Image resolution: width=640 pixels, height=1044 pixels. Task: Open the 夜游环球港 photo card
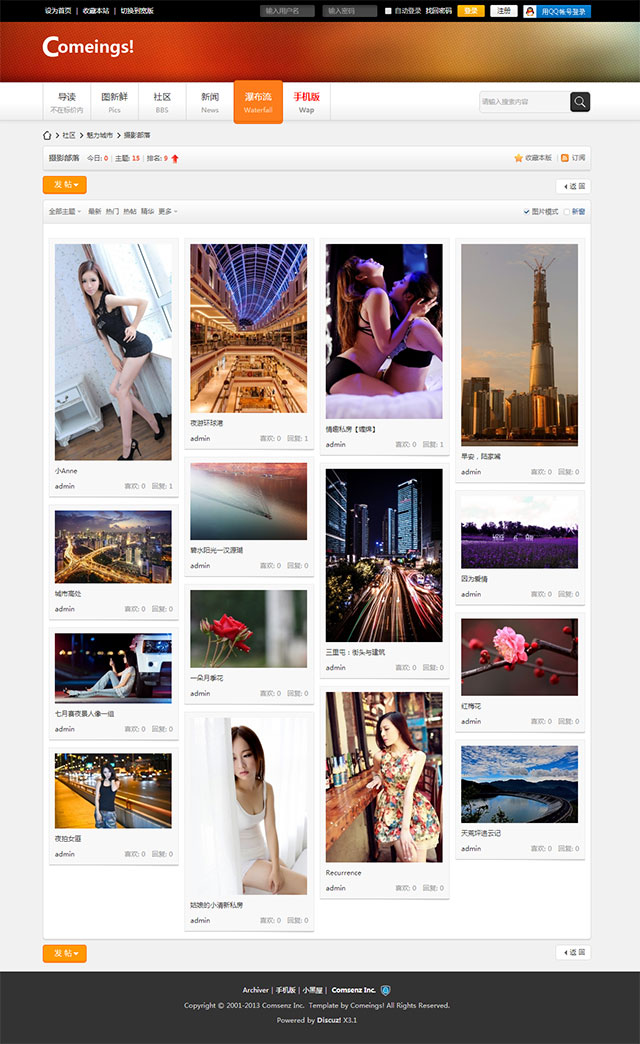tap(248, 328)
